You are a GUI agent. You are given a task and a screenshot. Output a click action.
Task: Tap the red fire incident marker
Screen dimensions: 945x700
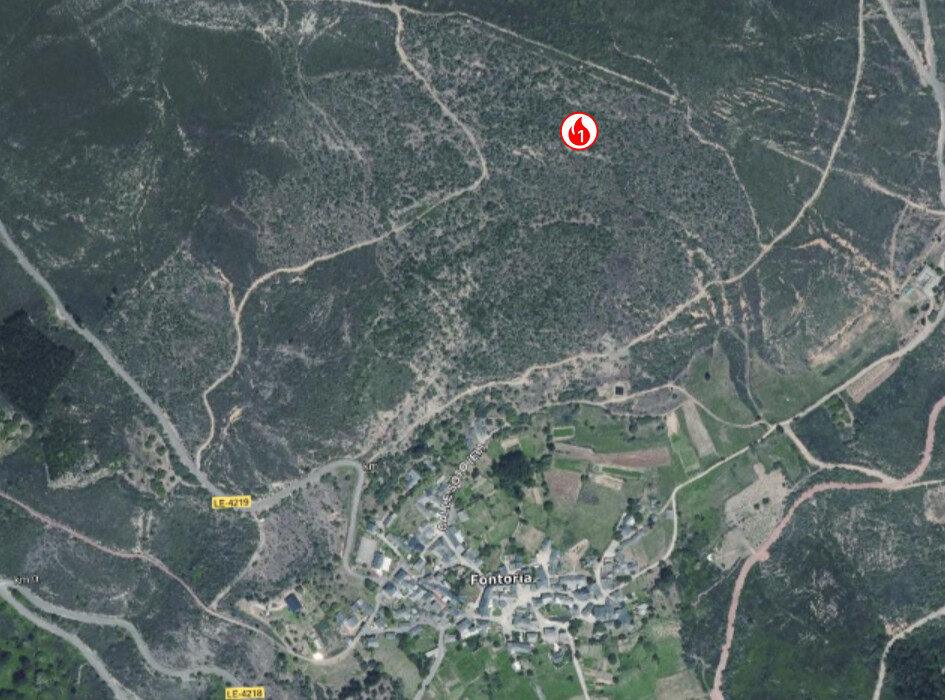click(x=579, y=132)
